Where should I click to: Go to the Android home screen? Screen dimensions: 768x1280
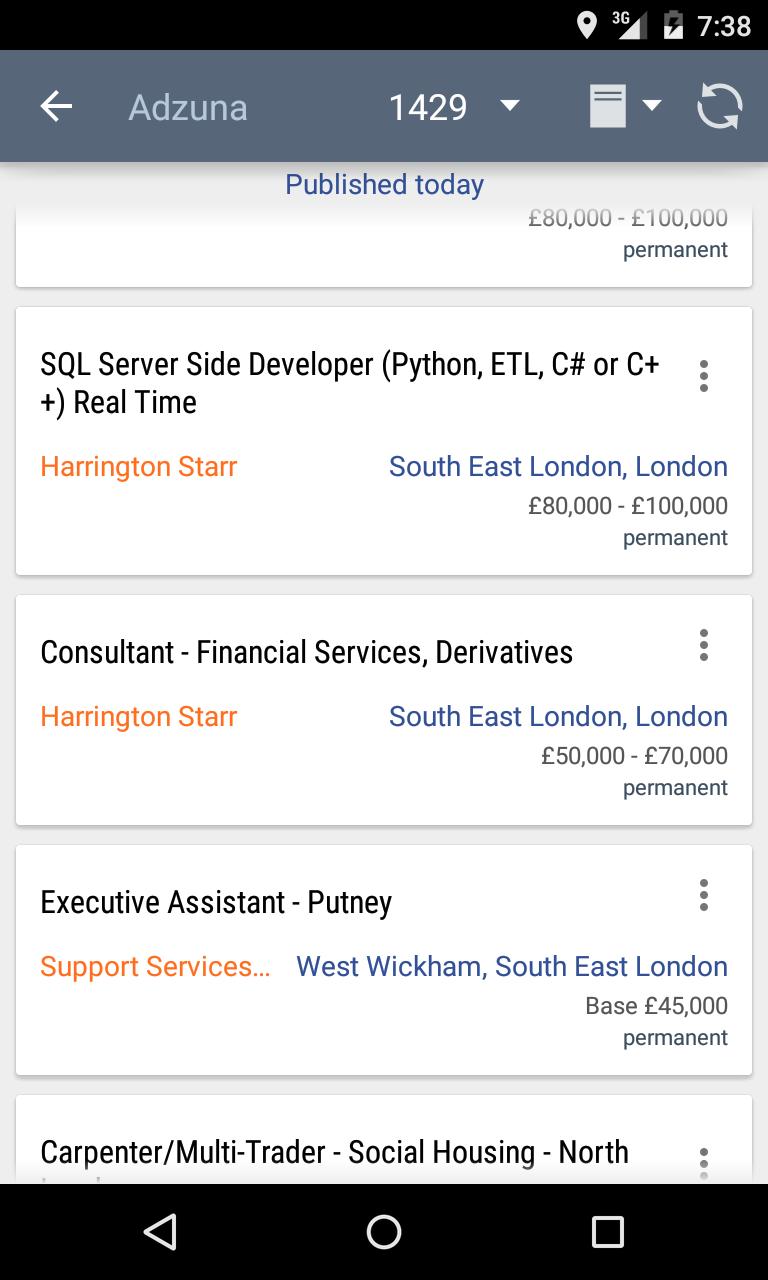(x=384, y=1232)
